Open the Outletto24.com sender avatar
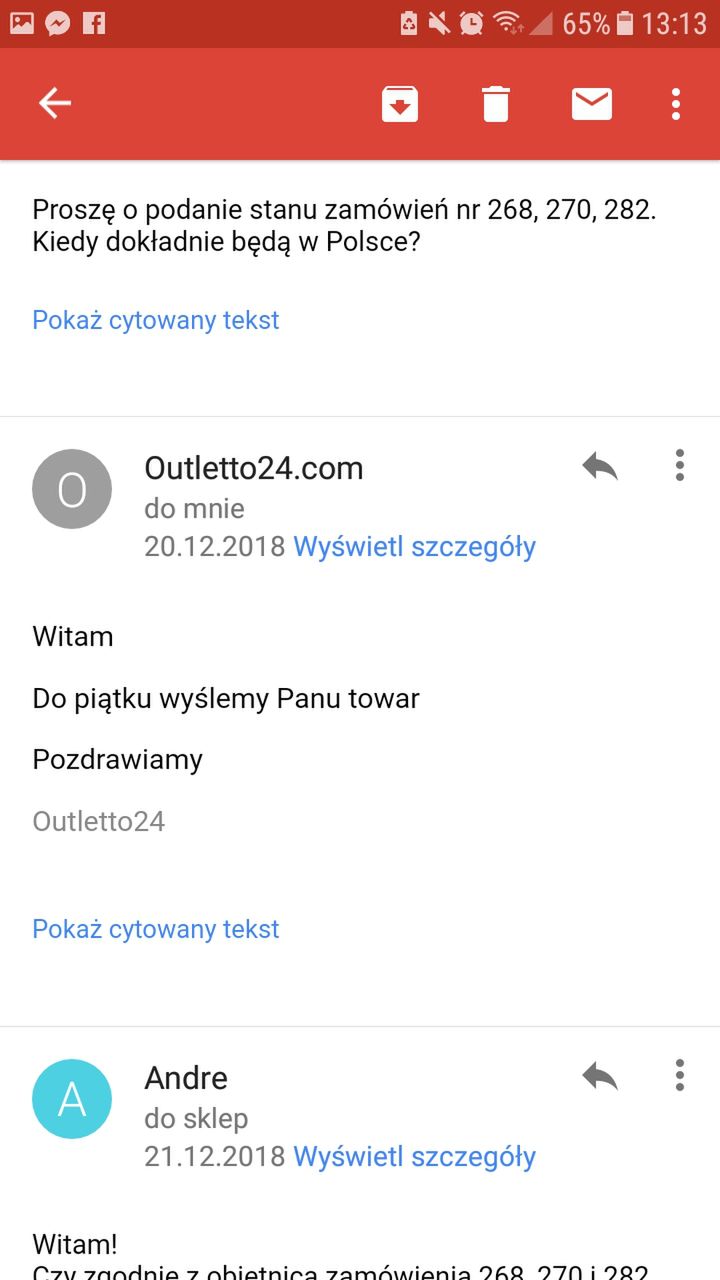720x1280 pixels. pos(71,488)
